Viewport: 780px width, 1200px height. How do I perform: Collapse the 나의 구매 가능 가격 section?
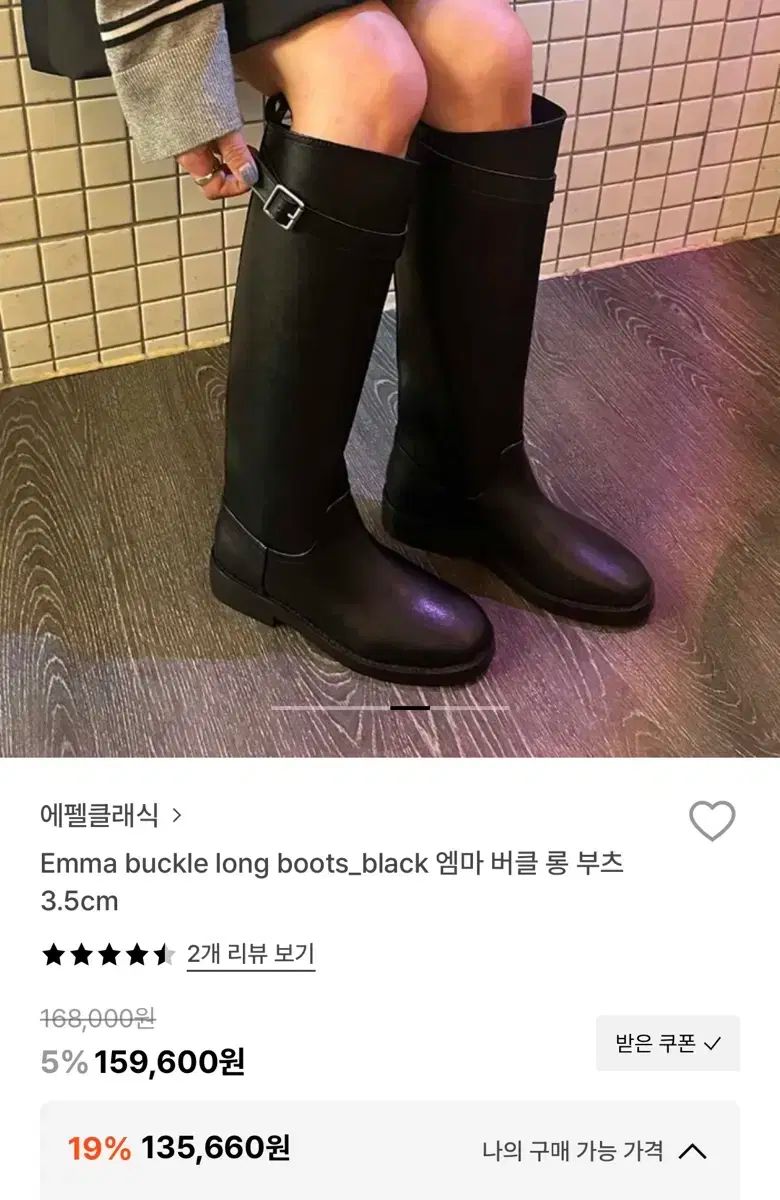[x=692, y=1151]
